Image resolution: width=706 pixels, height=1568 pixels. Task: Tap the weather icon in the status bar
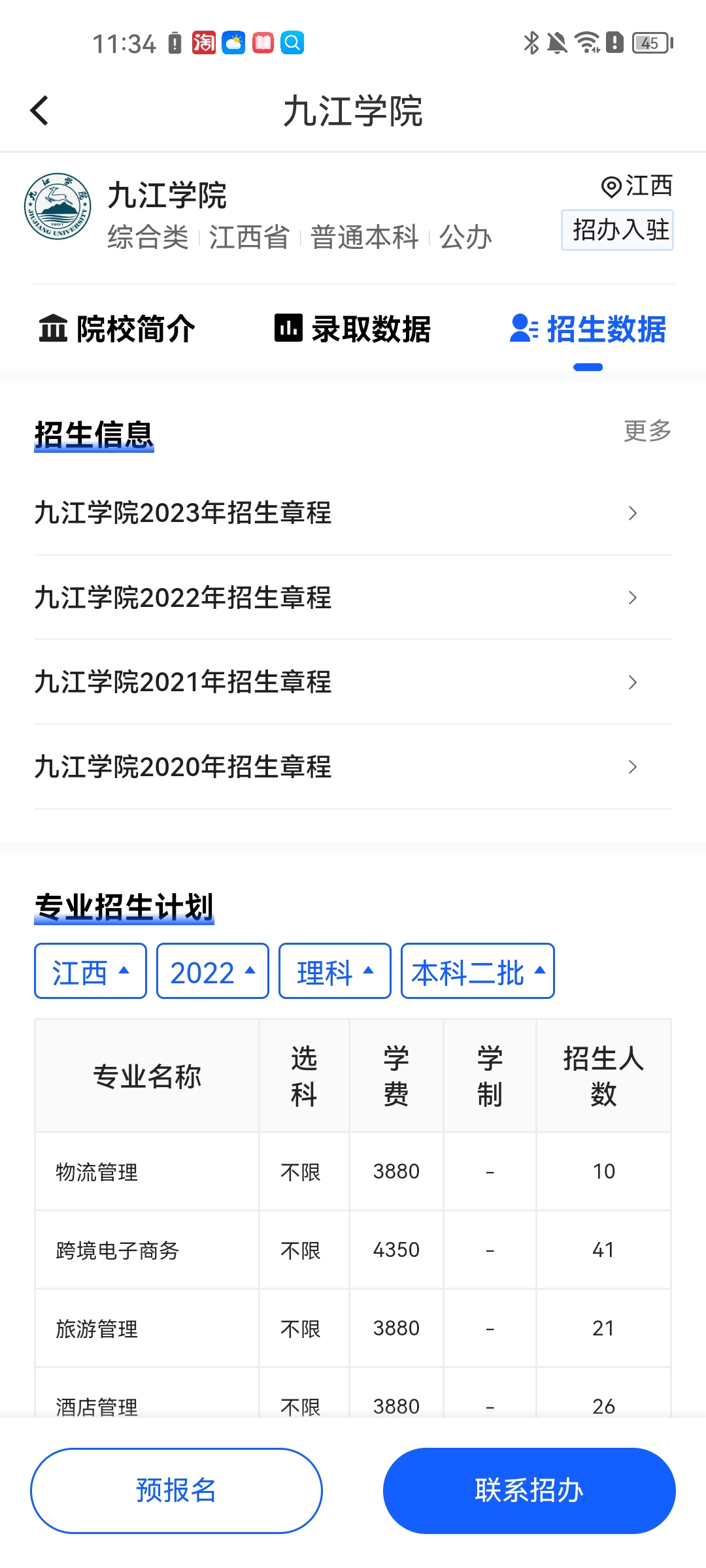coord(233,42)
